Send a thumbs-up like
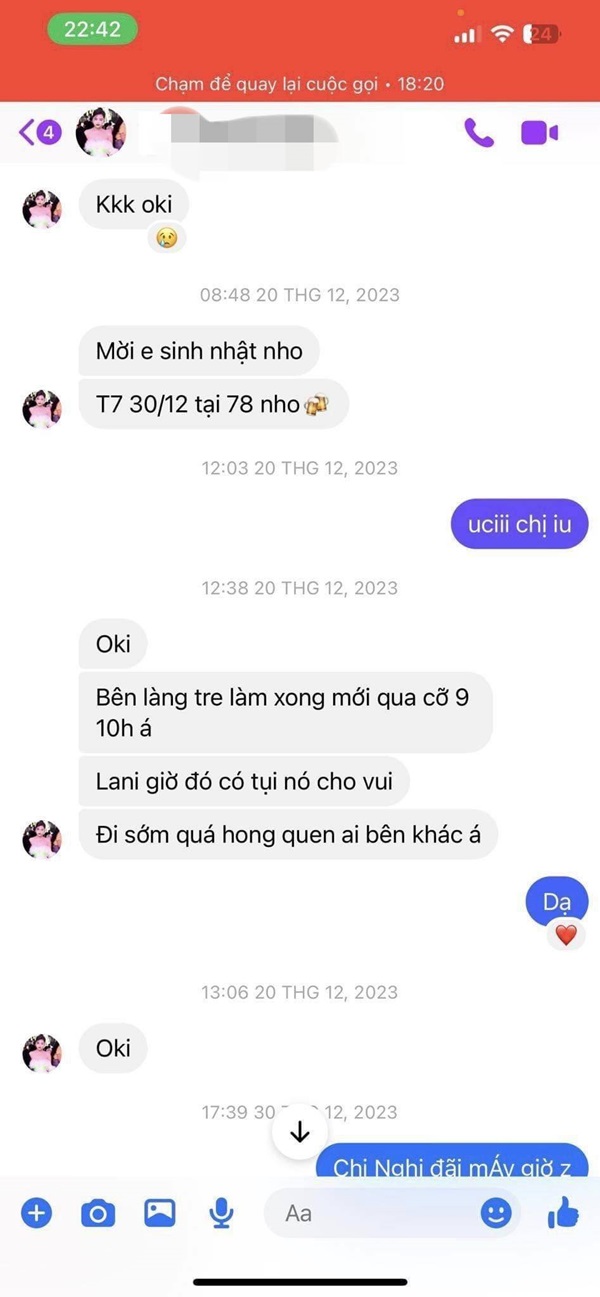600x1297 pixels. (563, 1214)
